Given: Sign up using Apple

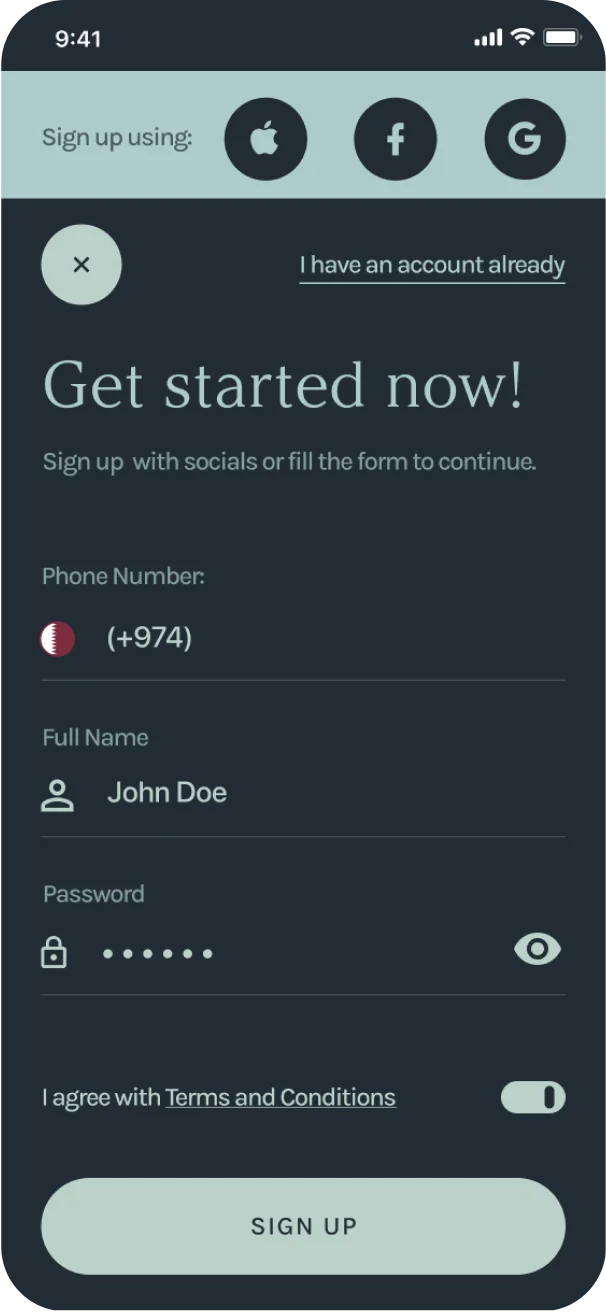Looking at the screenshot, I should click(265, 139).
